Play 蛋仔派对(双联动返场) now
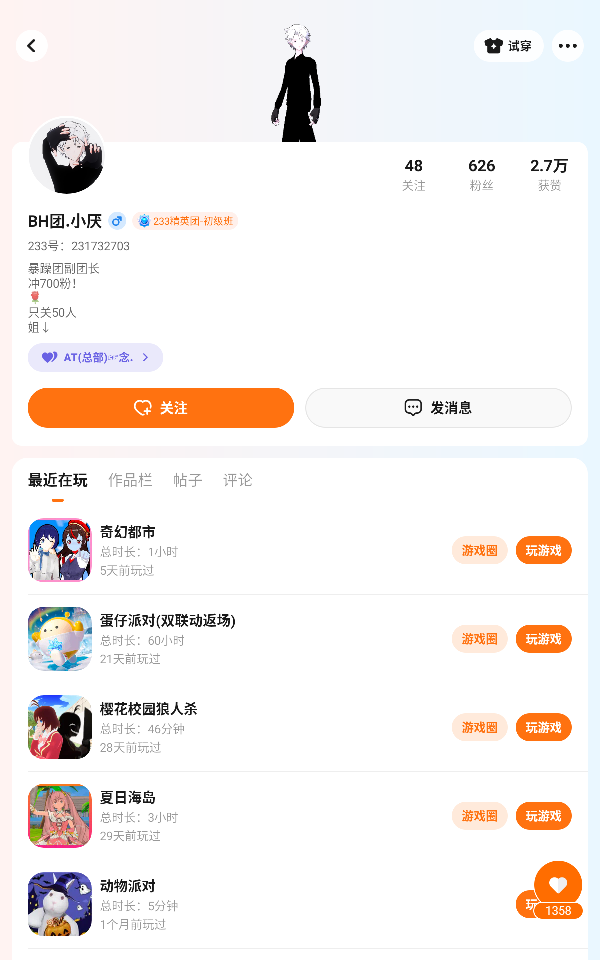The height and width of the screenshot is (960, 600). [543, 639]
